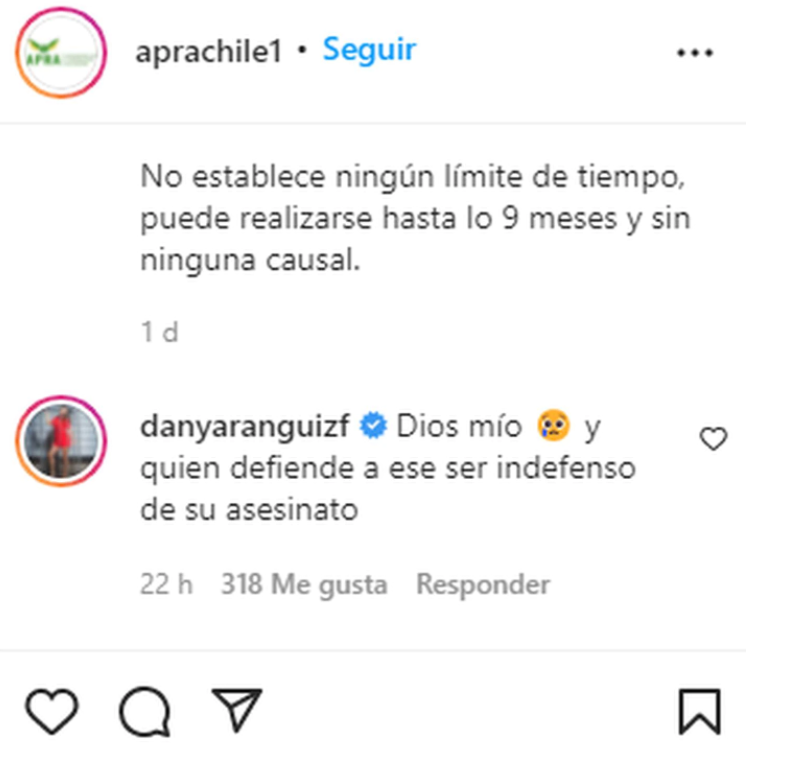Follow aprachile1 with the Seguir button

pos(369,50)
